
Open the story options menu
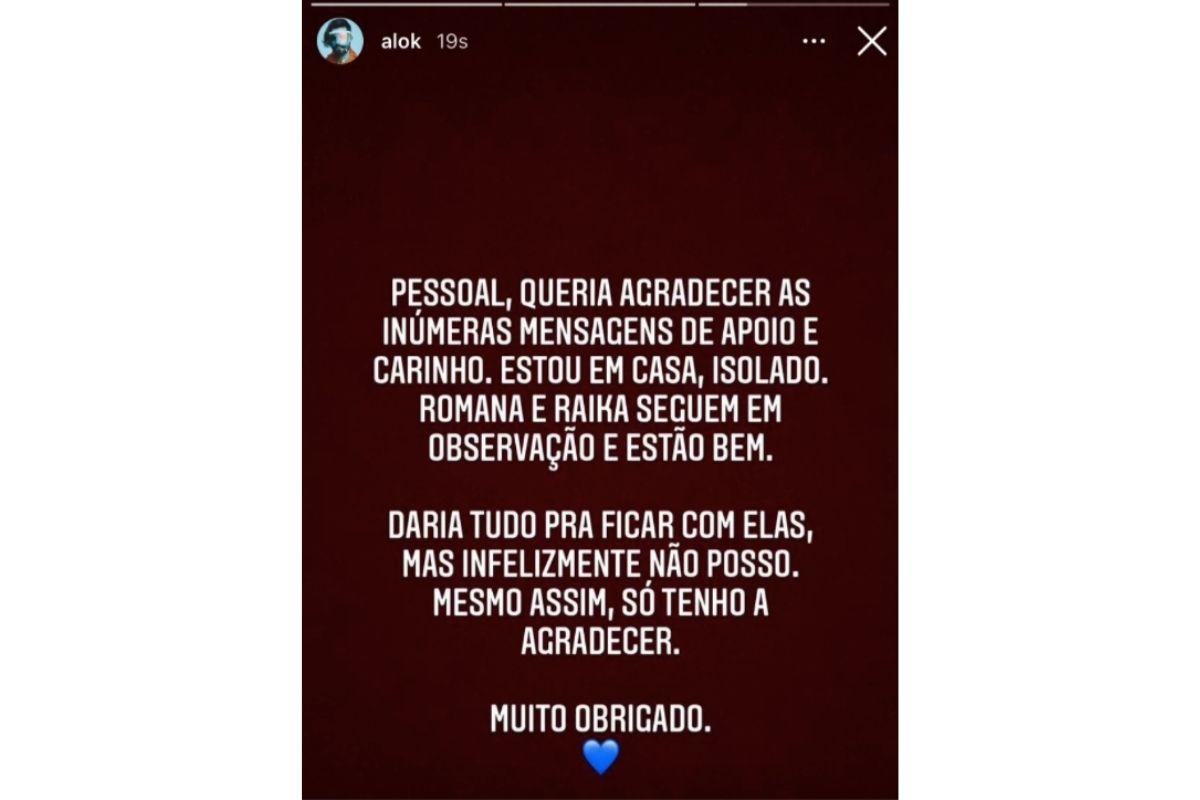pyautogui.click(x=814, y=42)
